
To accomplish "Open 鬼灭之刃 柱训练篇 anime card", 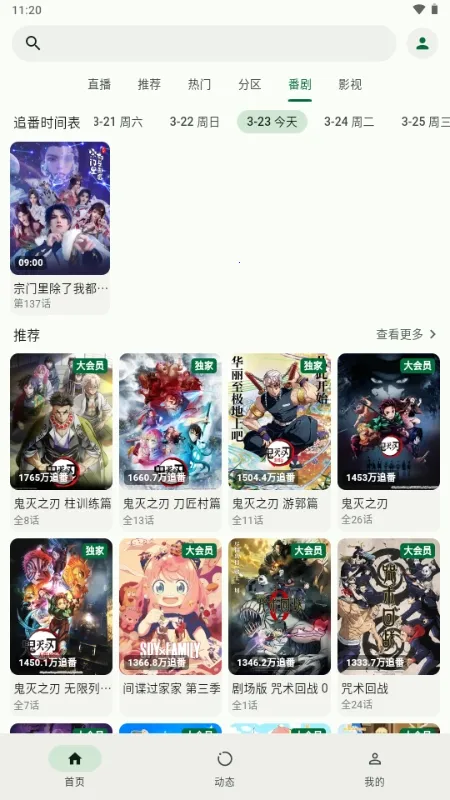I will pyautogui.click(x=61, y=442).
